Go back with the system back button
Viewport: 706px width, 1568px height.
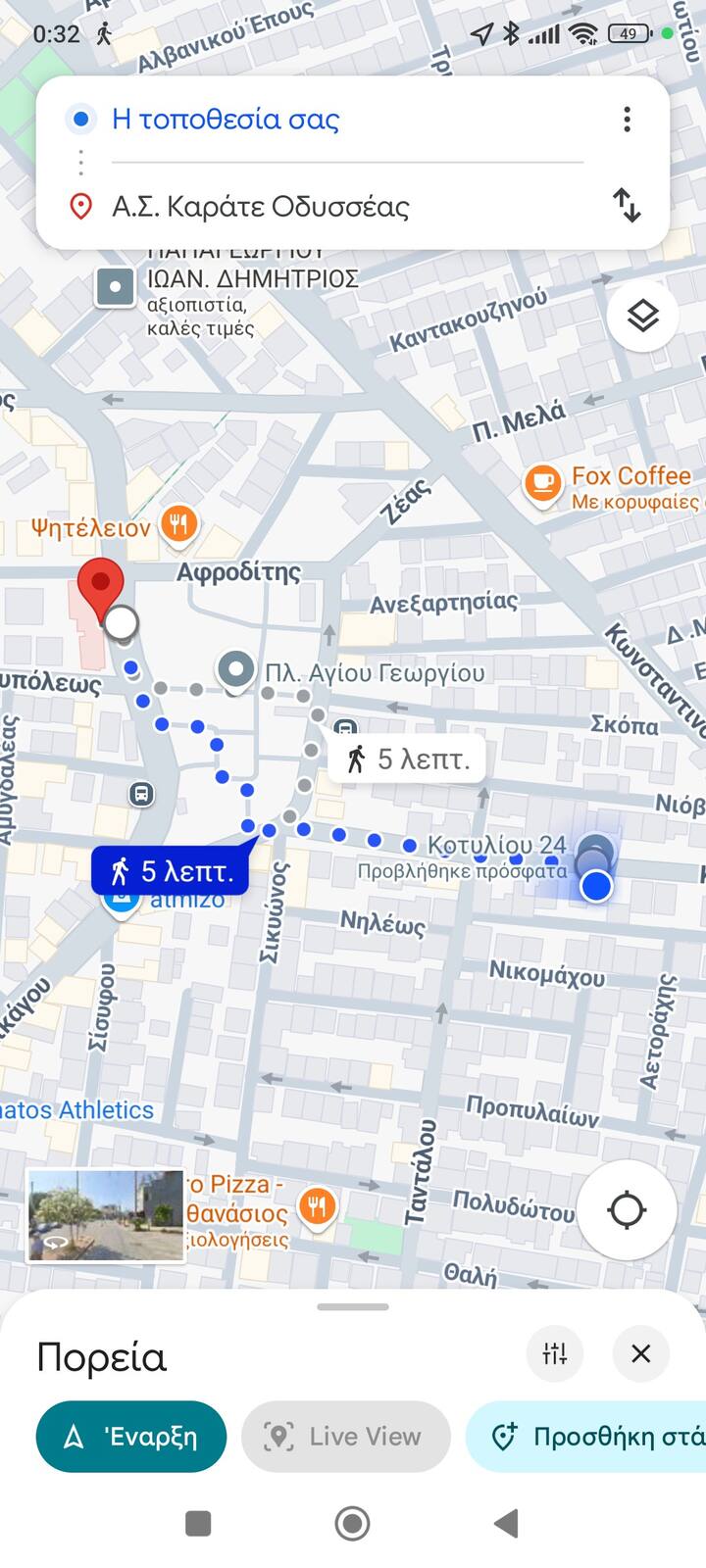pos(506,1523)
